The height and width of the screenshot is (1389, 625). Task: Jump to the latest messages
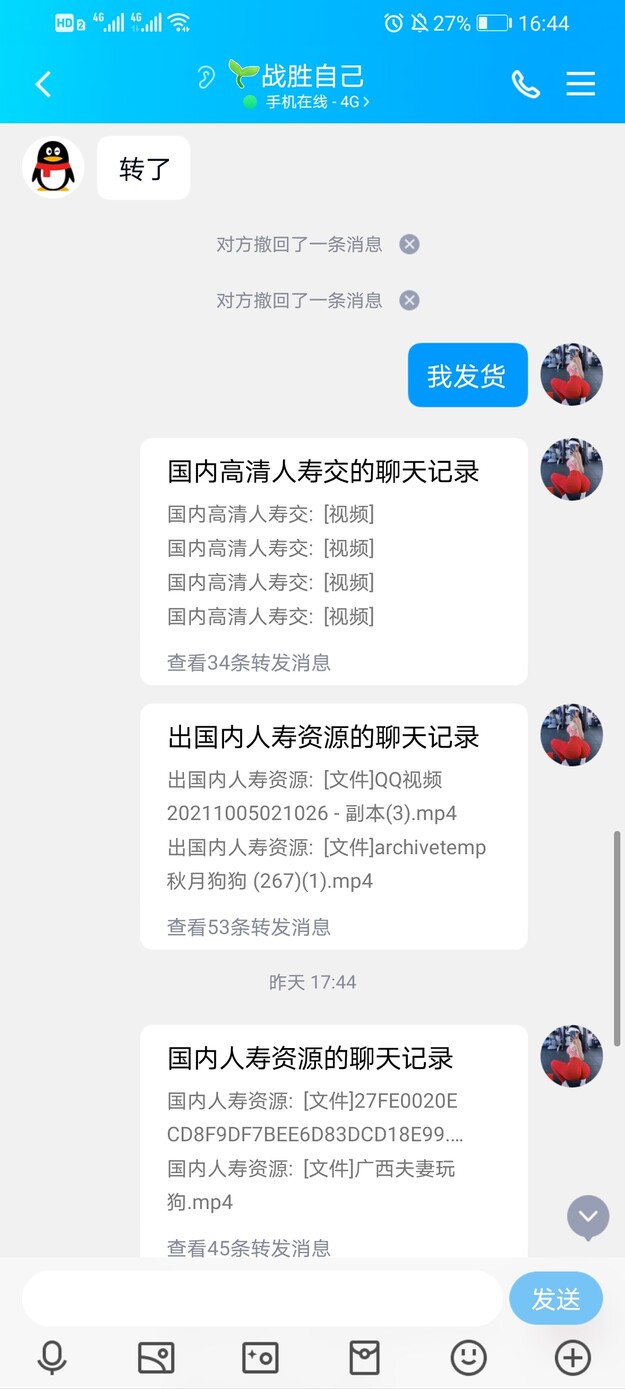coord(588,1217)
